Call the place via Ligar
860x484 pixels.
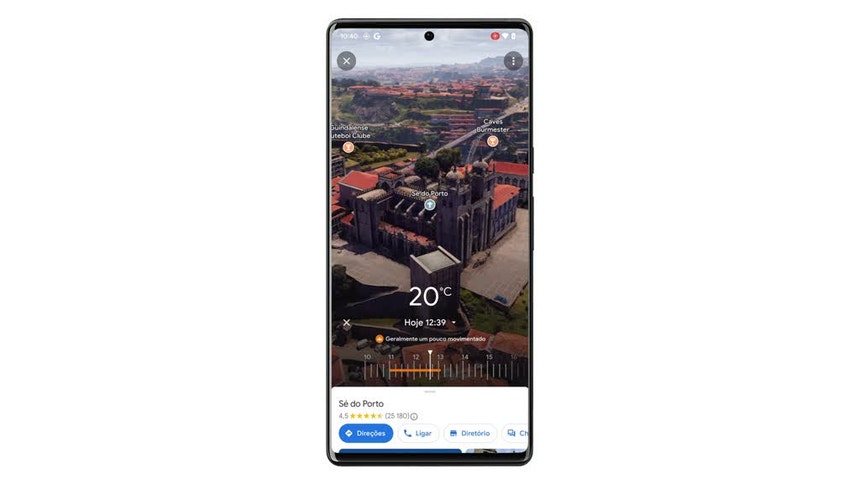(x=418, y=433)
